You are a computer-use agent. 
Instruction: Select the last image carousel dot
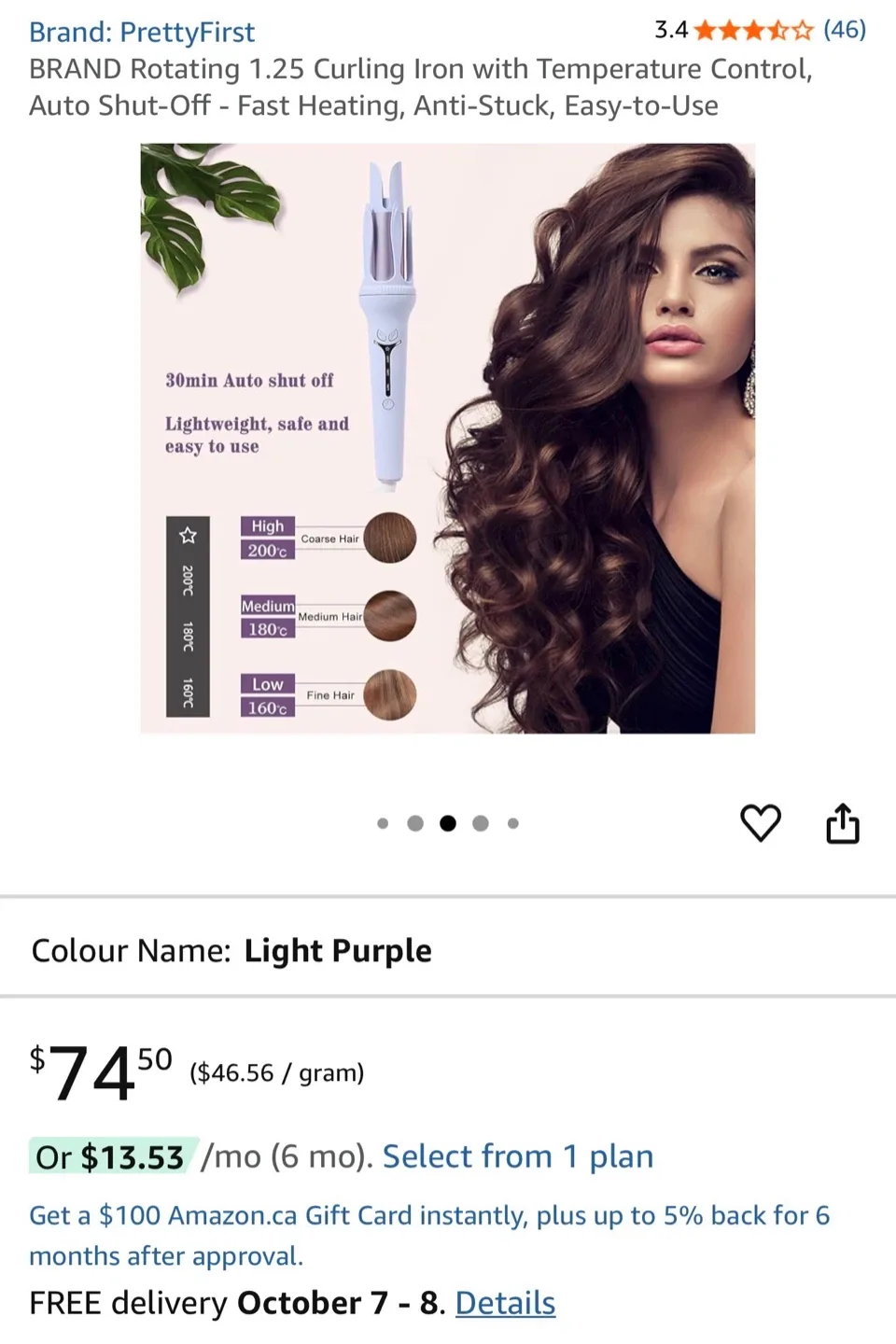[512, 822]
